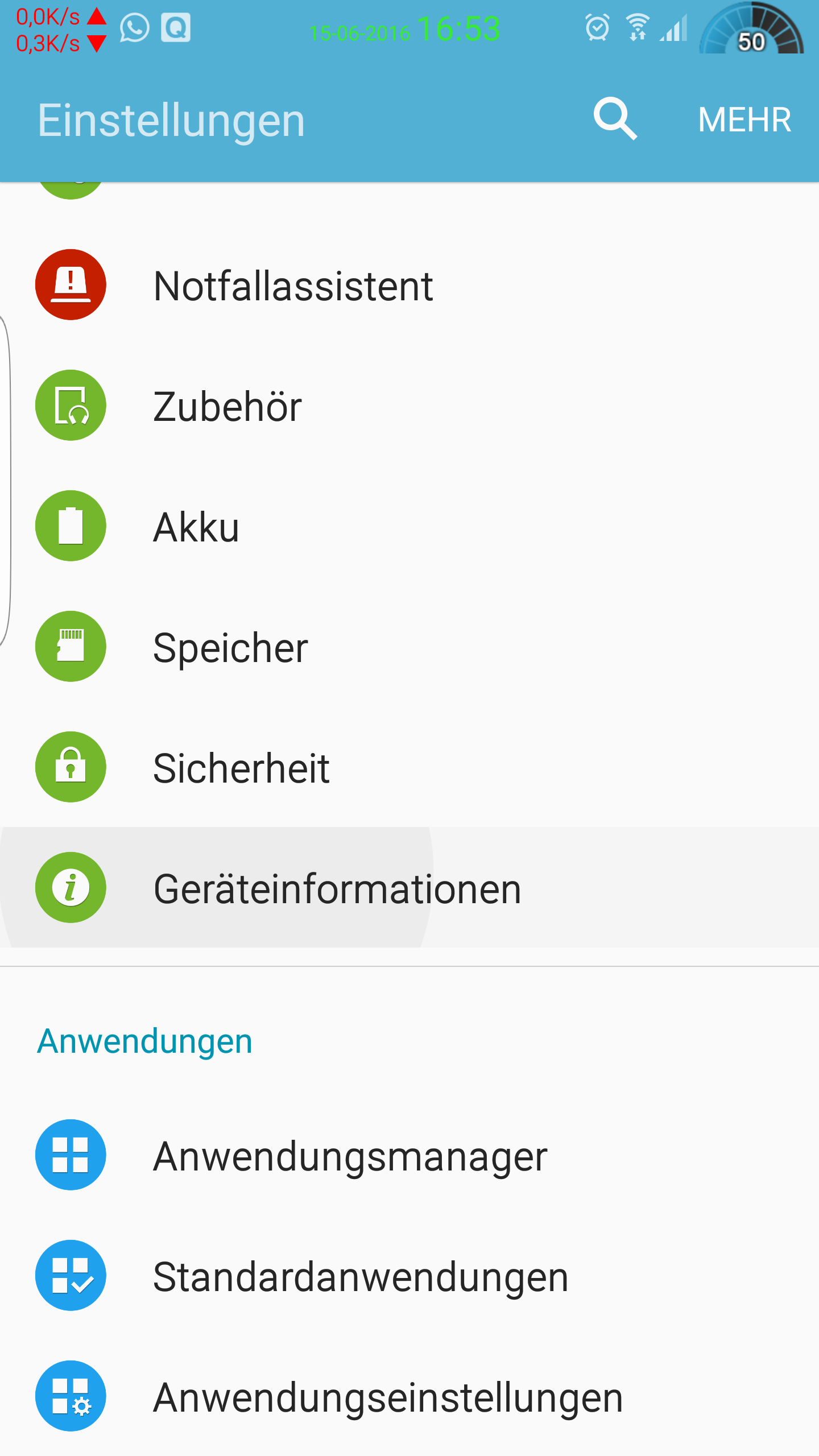
Task: Open Akku settings
Action: (x=409, y=526)
